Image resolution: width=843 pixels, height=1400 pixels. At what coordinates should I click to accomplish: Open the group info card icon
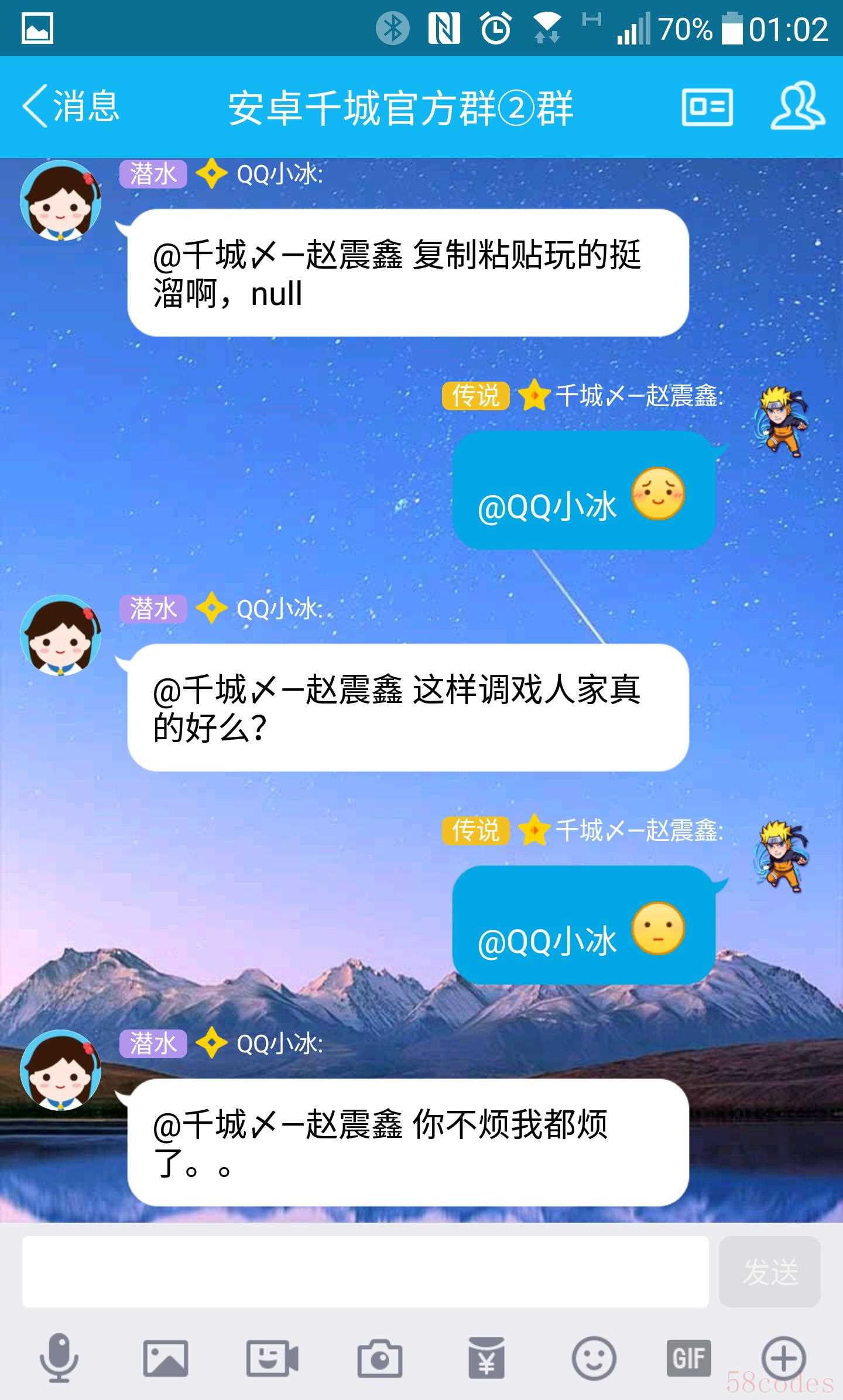pyautogui.click(x=707, y=107)
